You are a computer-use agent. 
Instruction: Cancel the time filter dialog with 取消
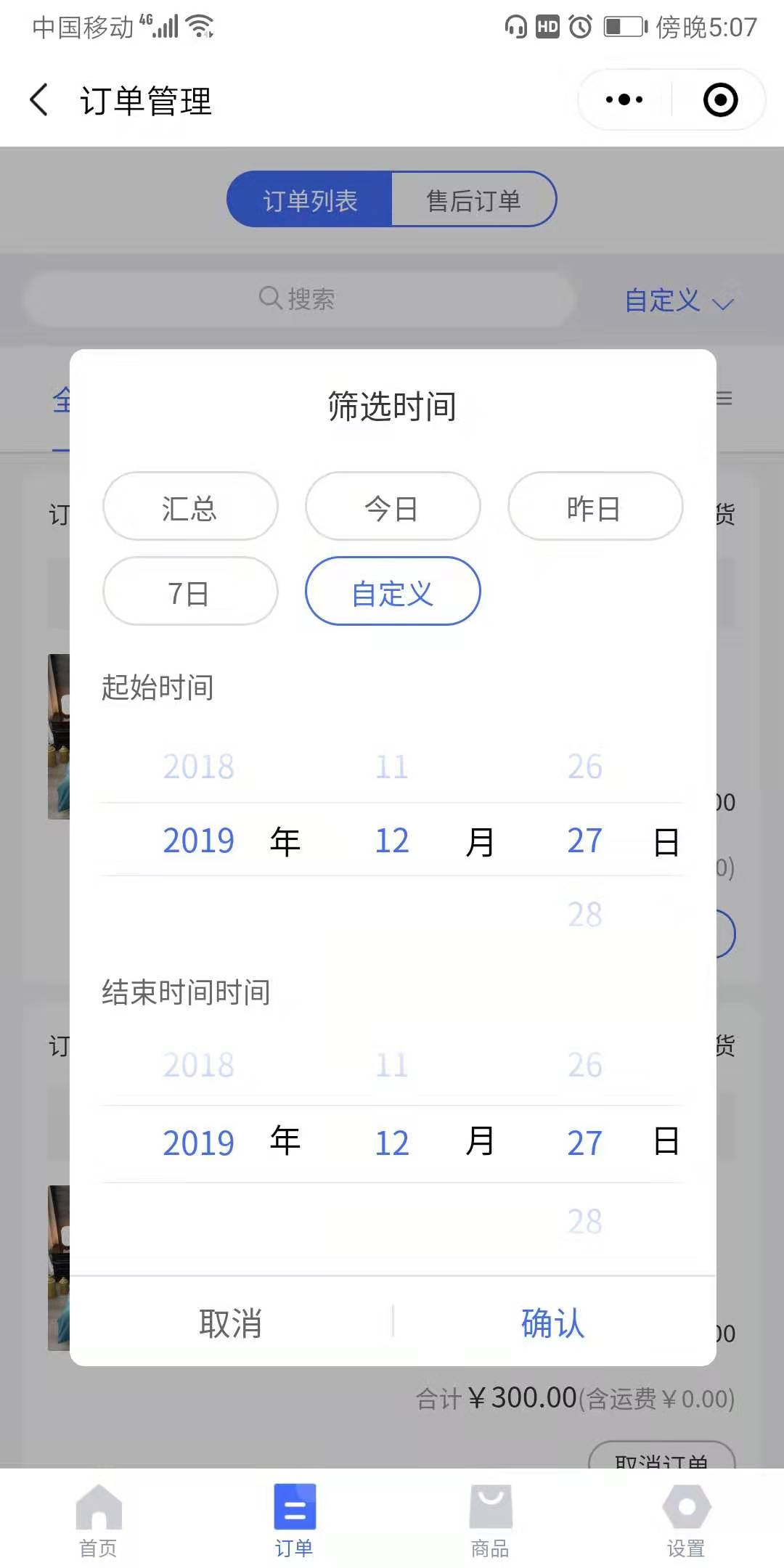231,1323
